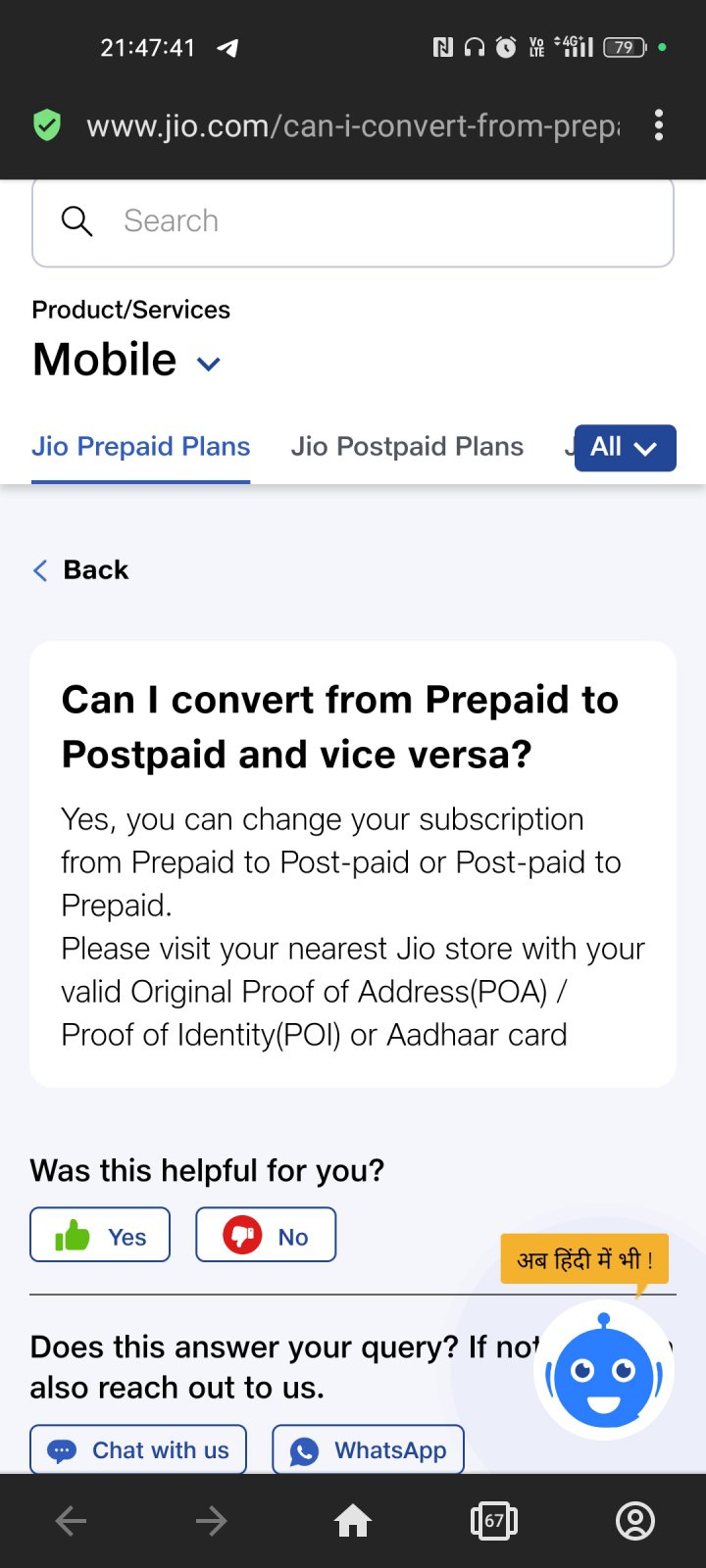Open the browser tabs switcher
Screen dimensions: 706x1568
click(x=494, y=1521)
